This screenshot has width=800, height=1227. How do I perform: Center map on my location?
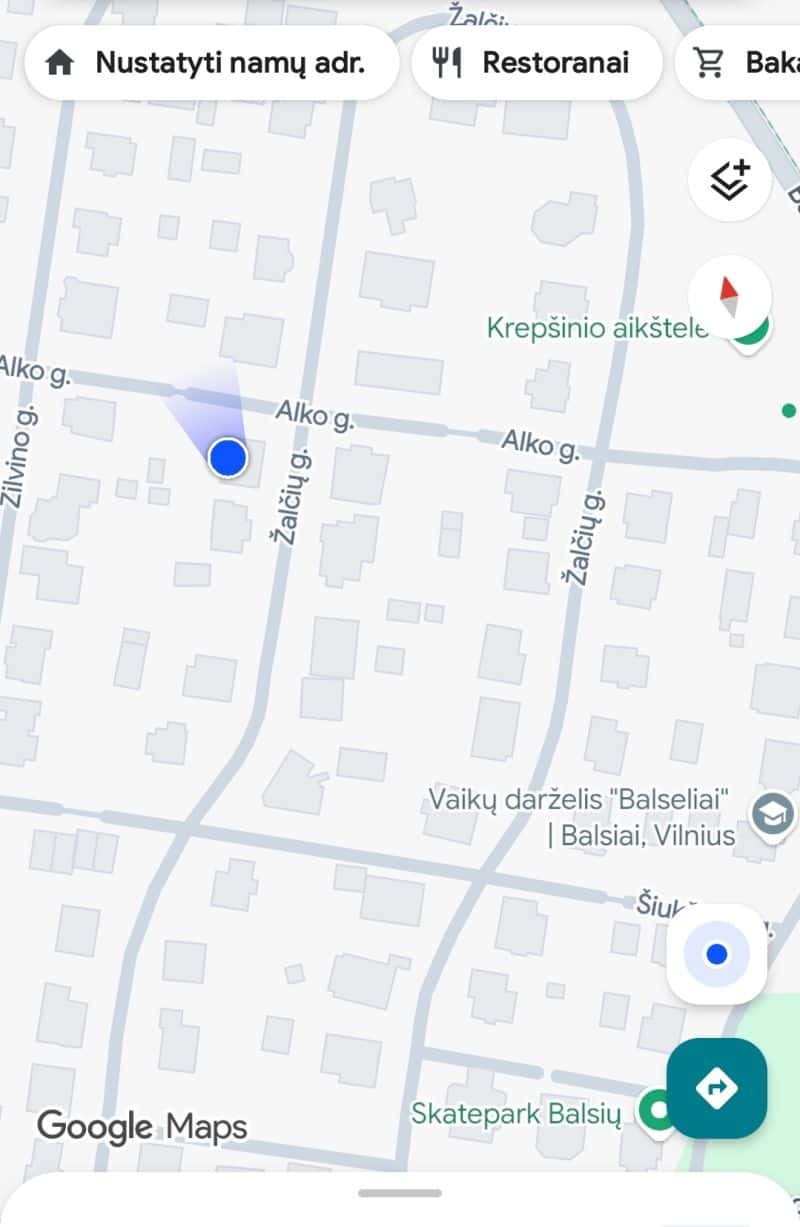pyautogui.click(x=717, y=954)
